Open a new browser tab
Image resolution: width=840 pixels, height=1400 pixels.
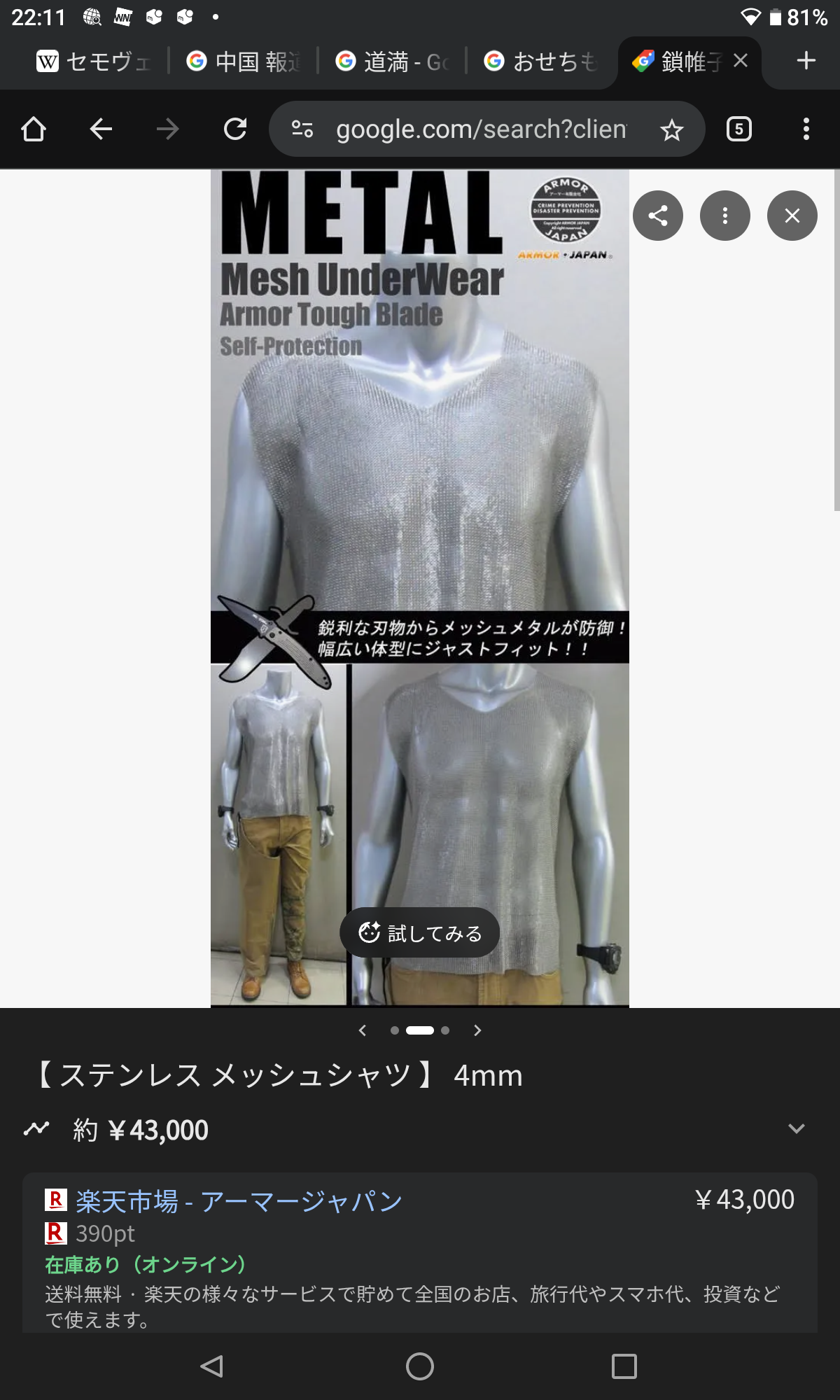[806, 61]
